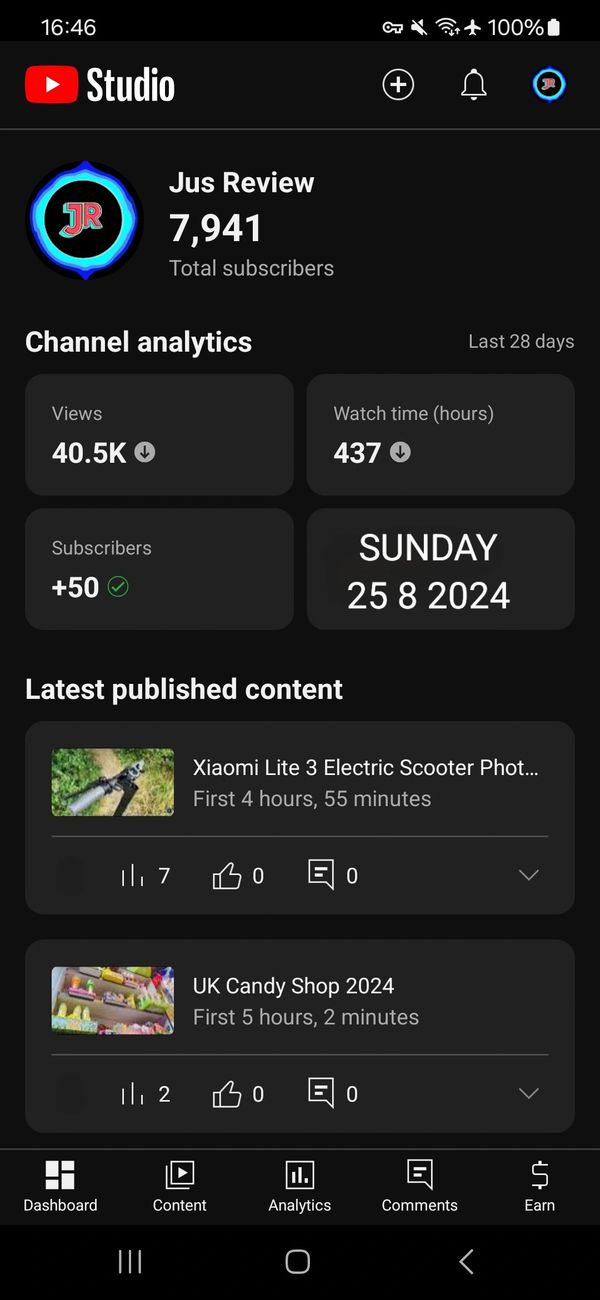Open the Watch time (hours) card
Image resolution: width=600 pixels, height=1300 pixels.
pyautogui.click(x=440, y=435)
